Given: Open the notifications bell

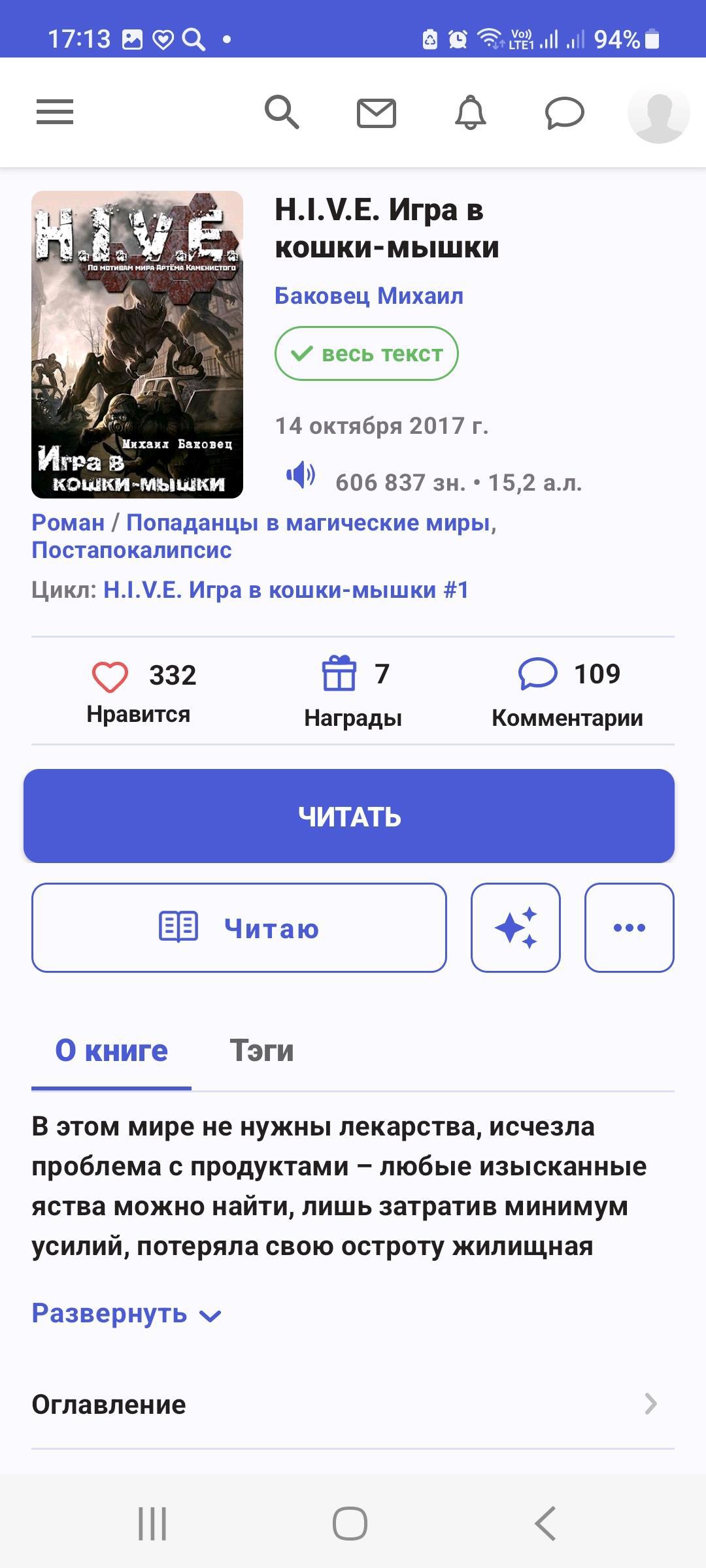Looking at the screenshot, I should pos(470,112).
